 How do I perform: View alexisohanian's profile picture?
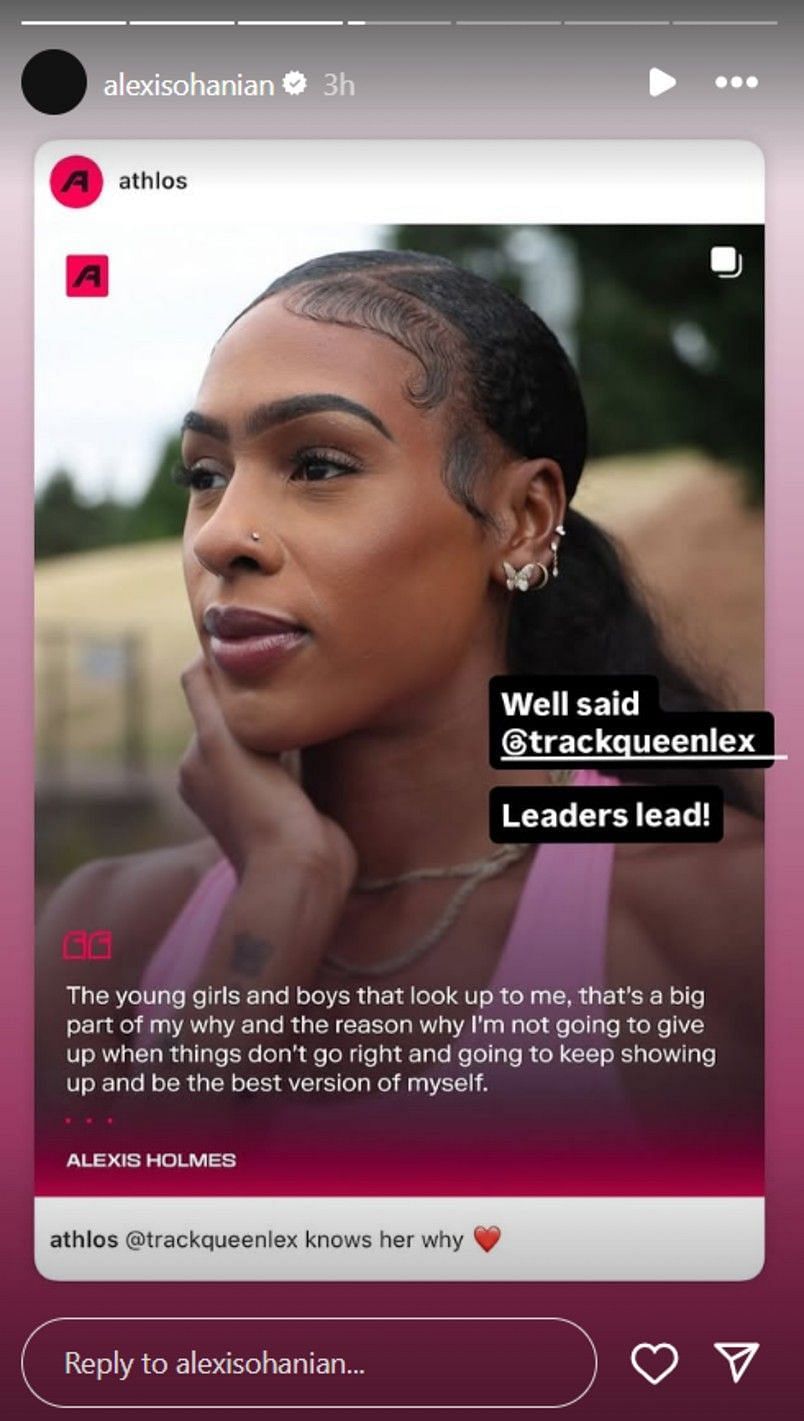(x=54, y=82)
